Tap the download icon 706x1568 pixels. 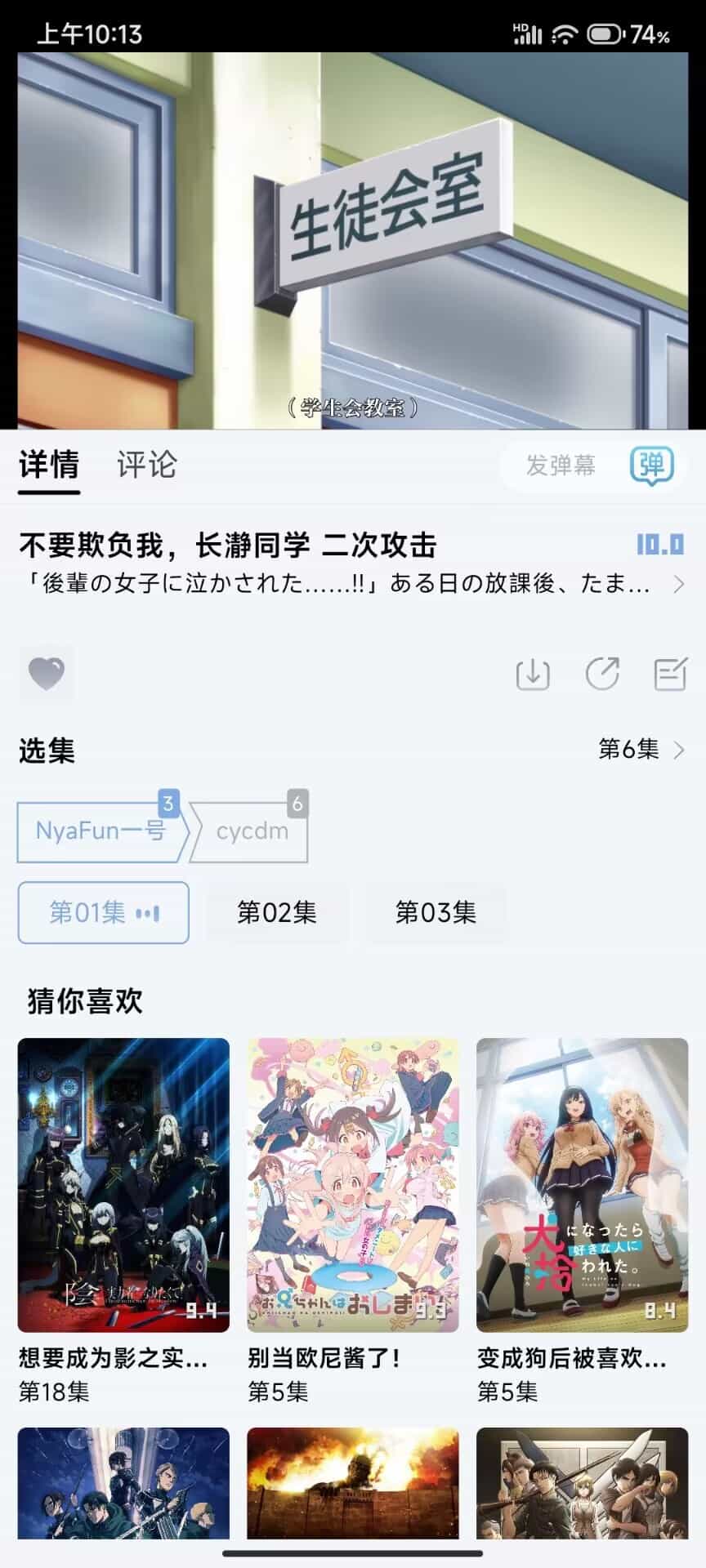click(533, 675)
